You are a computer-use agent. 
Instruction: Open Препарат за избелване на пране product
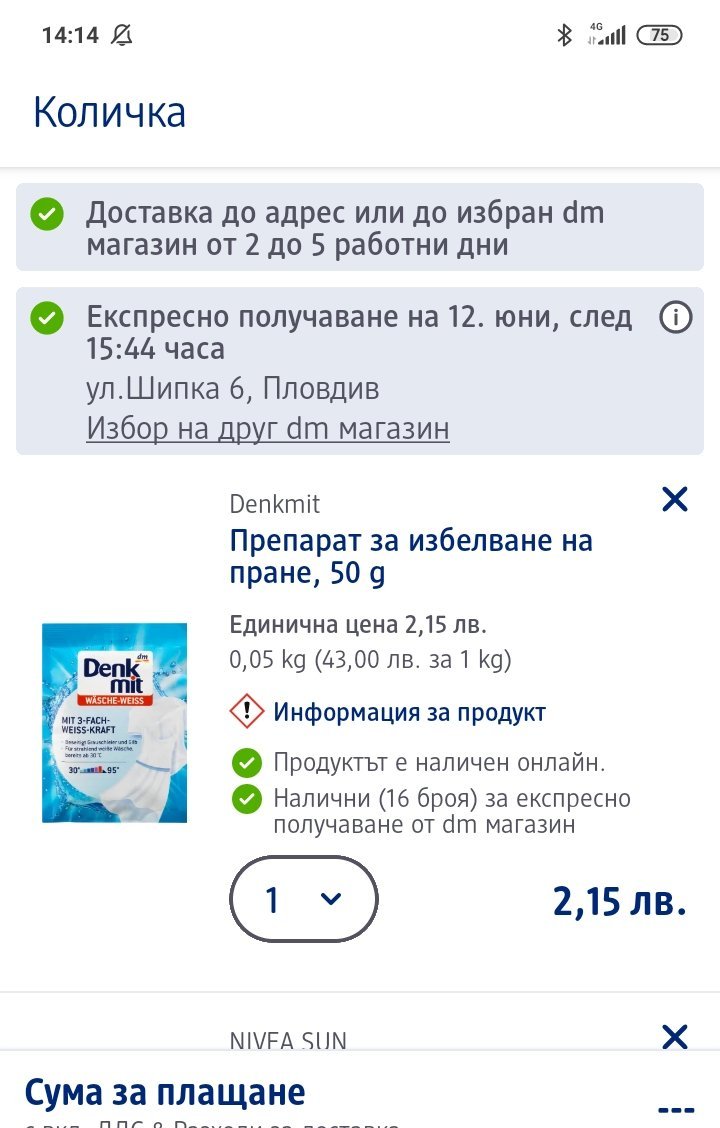[410, 557]
